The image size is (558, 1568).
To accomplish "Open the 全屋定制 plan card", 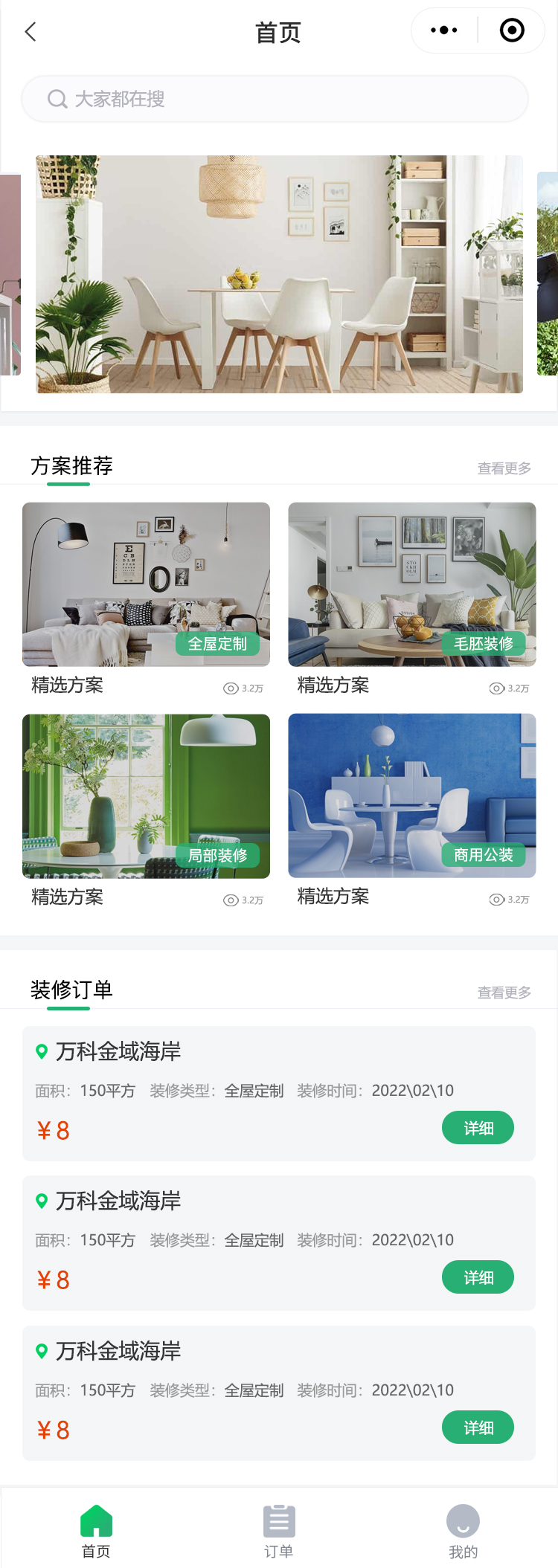I will (146, 584).
